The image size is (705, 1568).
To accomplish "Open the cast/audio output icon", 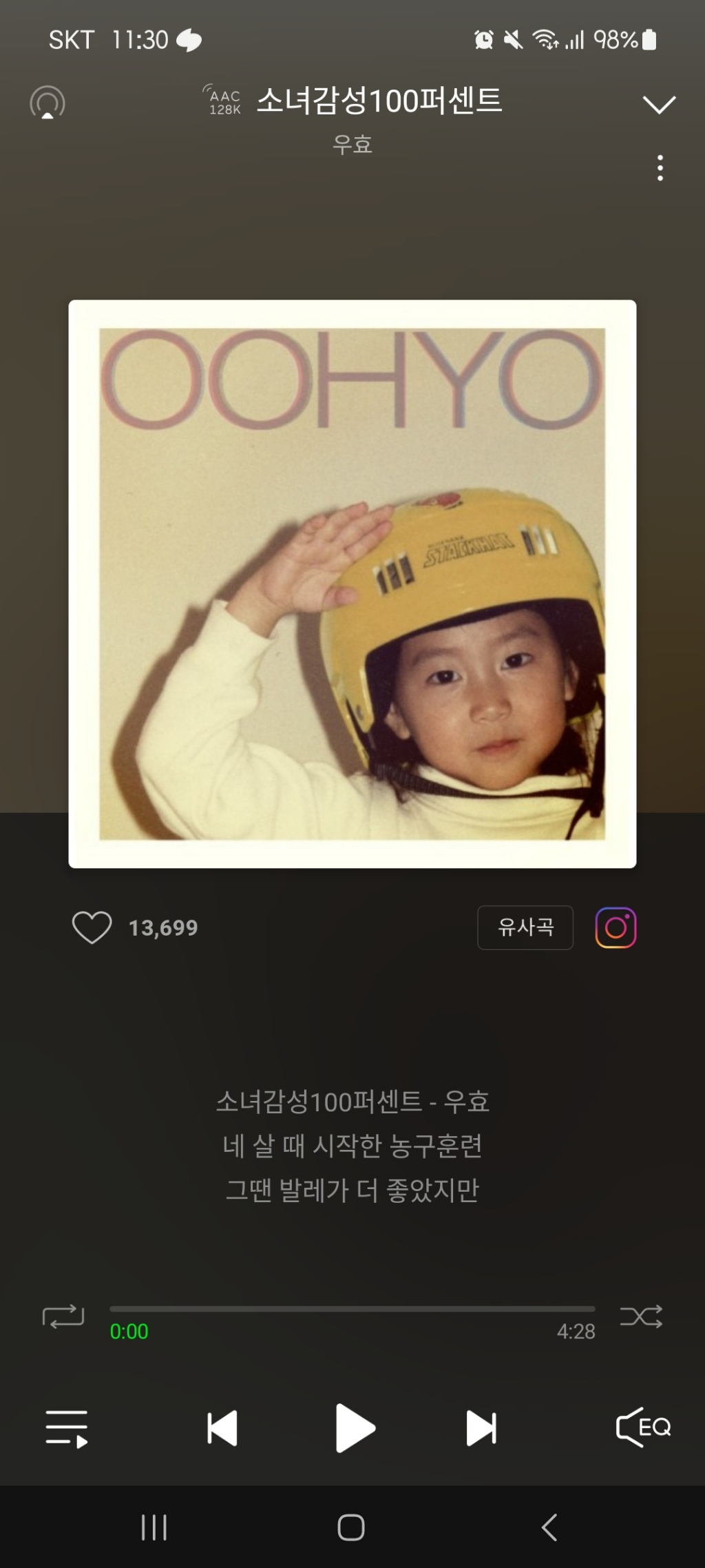I will 48,103.
